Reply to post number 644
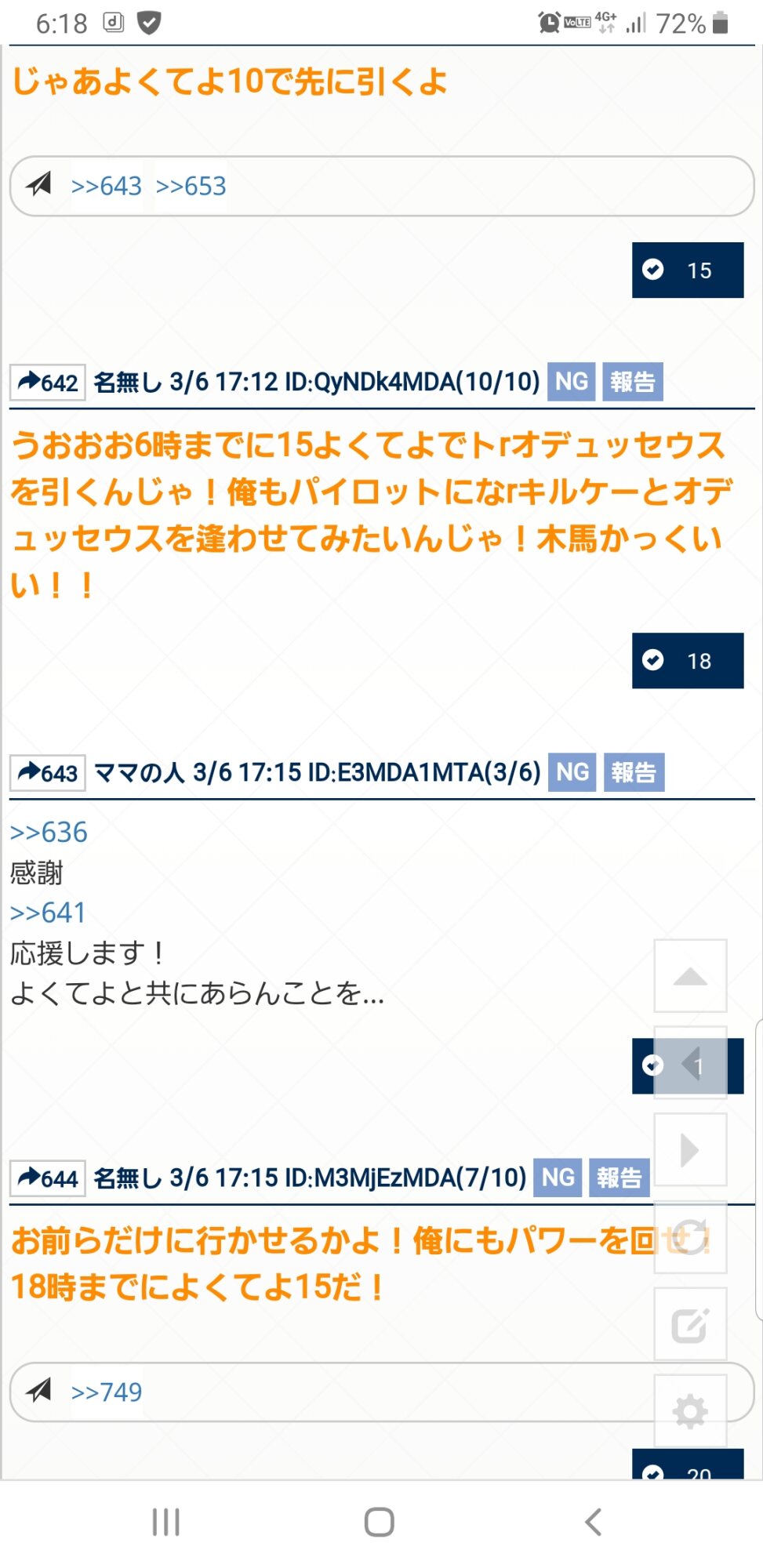This screenshot has height=1568, width=763. (x=48, y=1178)
